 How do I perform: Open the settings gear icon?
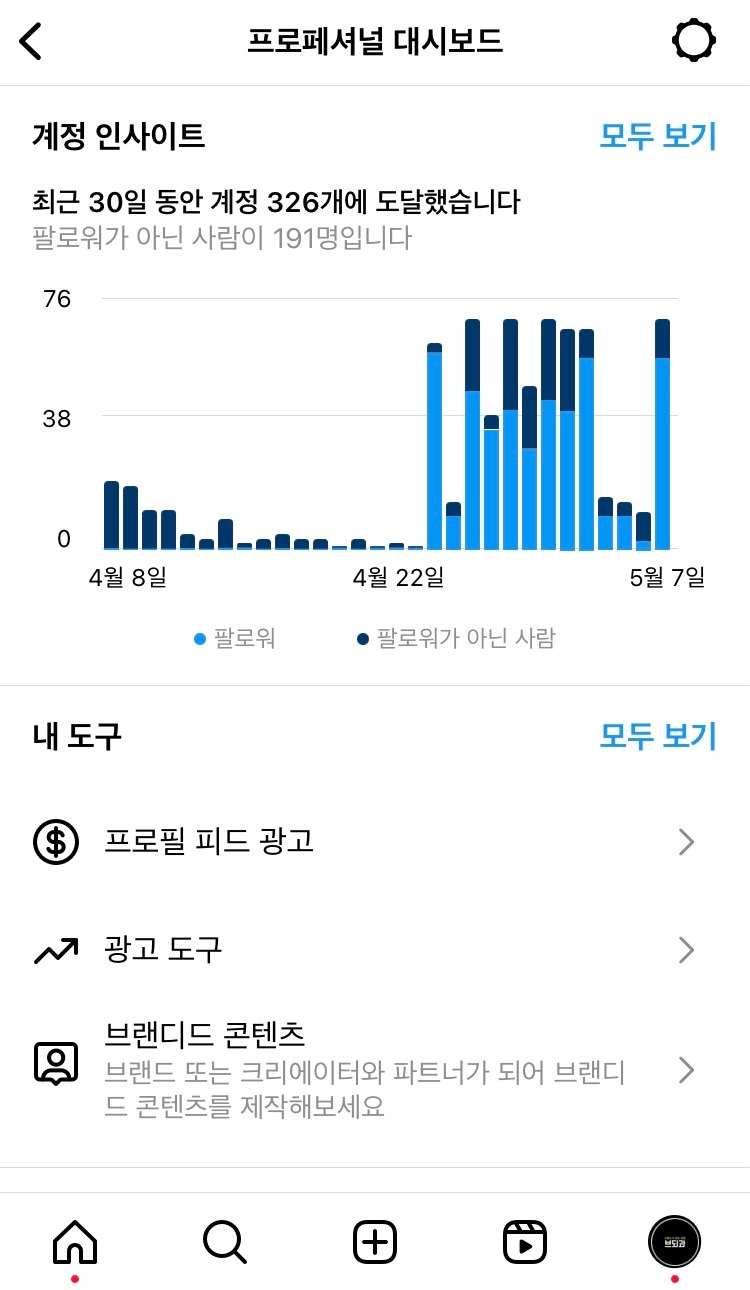pyautogui.click(x=694, y=42)
